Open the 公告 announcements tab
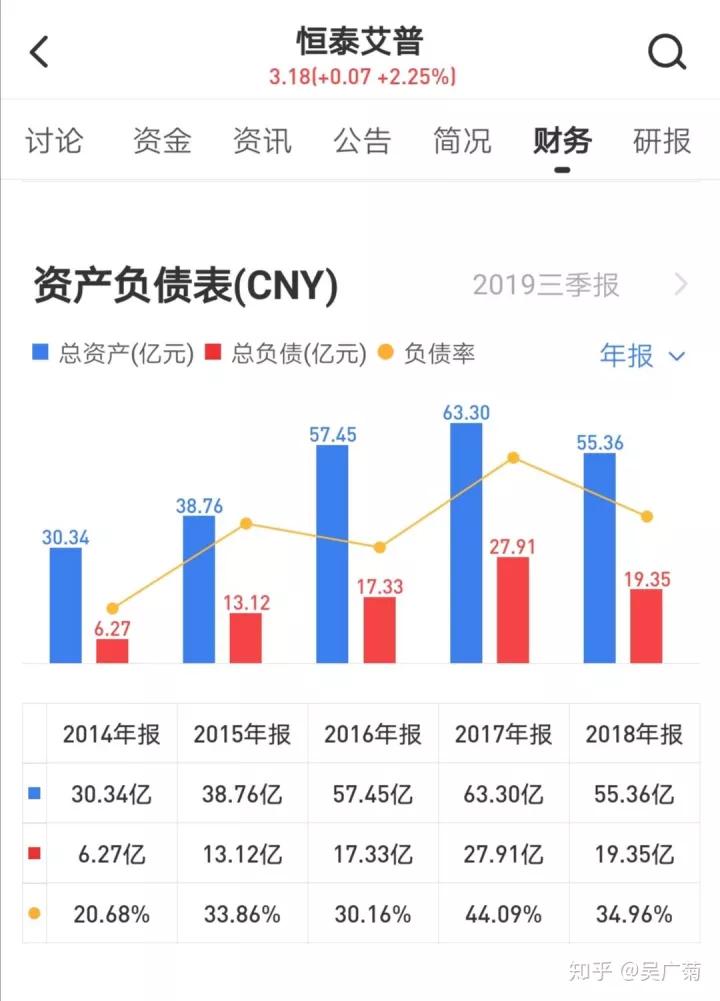This screenshot has width=720, height=1001. click(361, 141)
